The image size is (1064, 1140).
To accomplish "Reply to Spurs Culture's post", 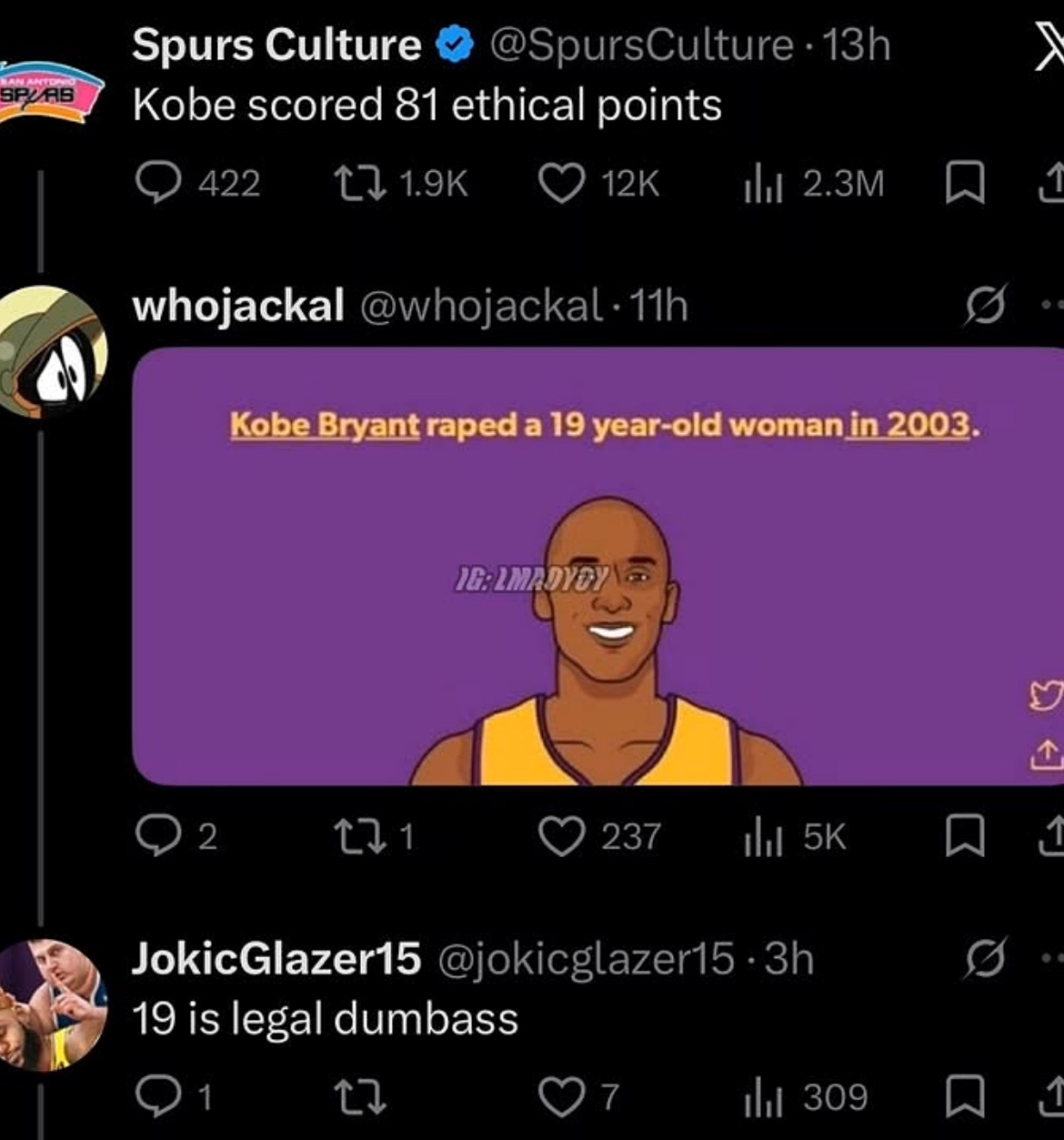I will pyautogui.click(x=158, y=184).
